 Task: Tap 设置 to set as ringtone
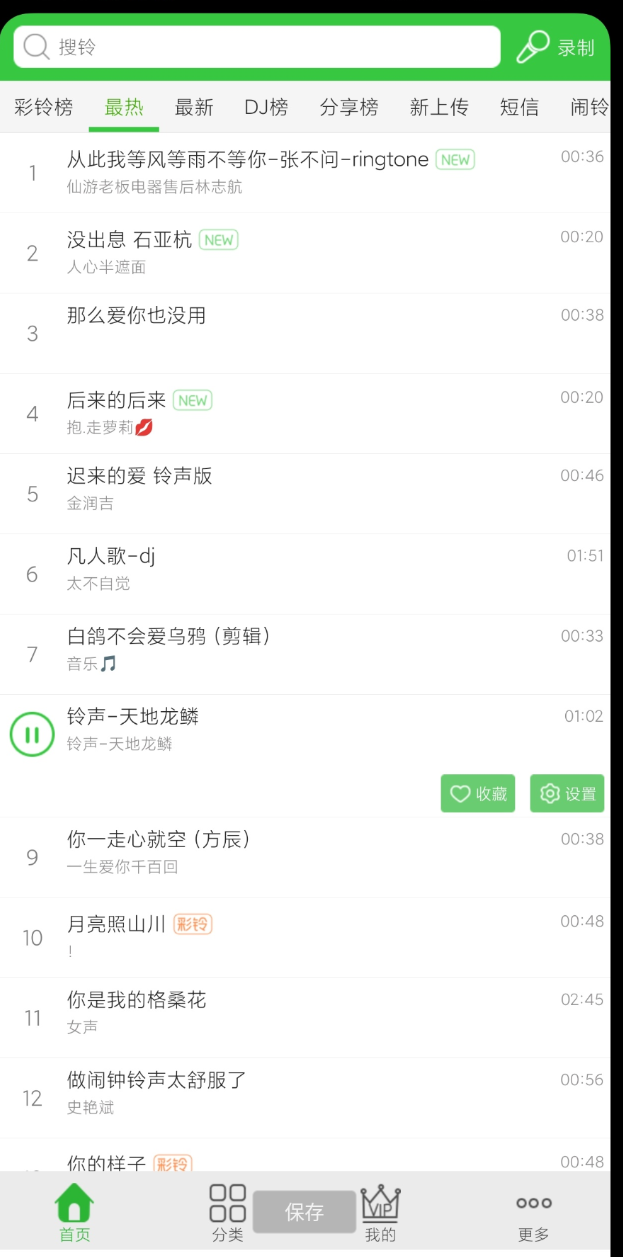tap(567, 794)
